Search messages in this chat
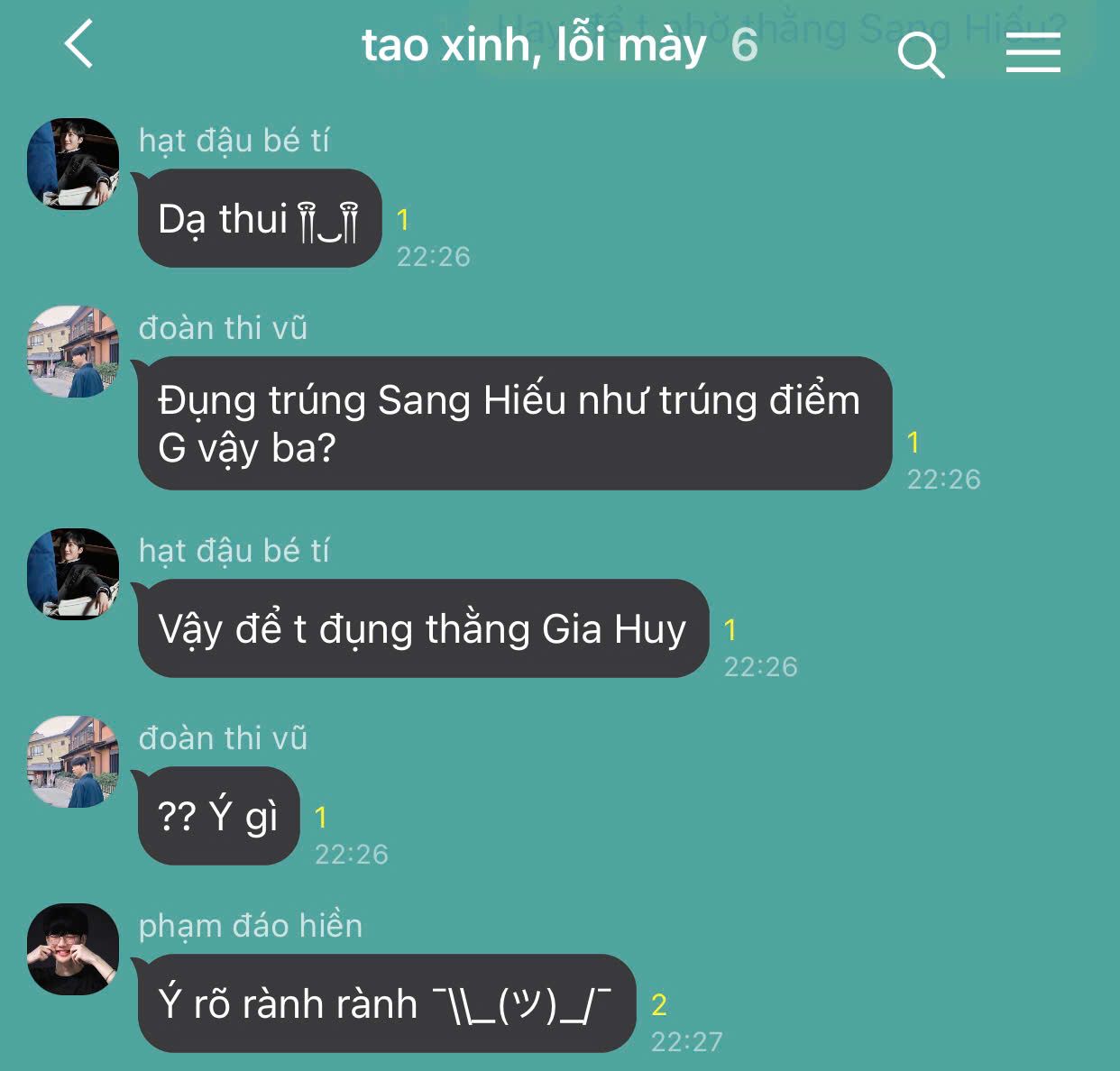 (921, 55)
